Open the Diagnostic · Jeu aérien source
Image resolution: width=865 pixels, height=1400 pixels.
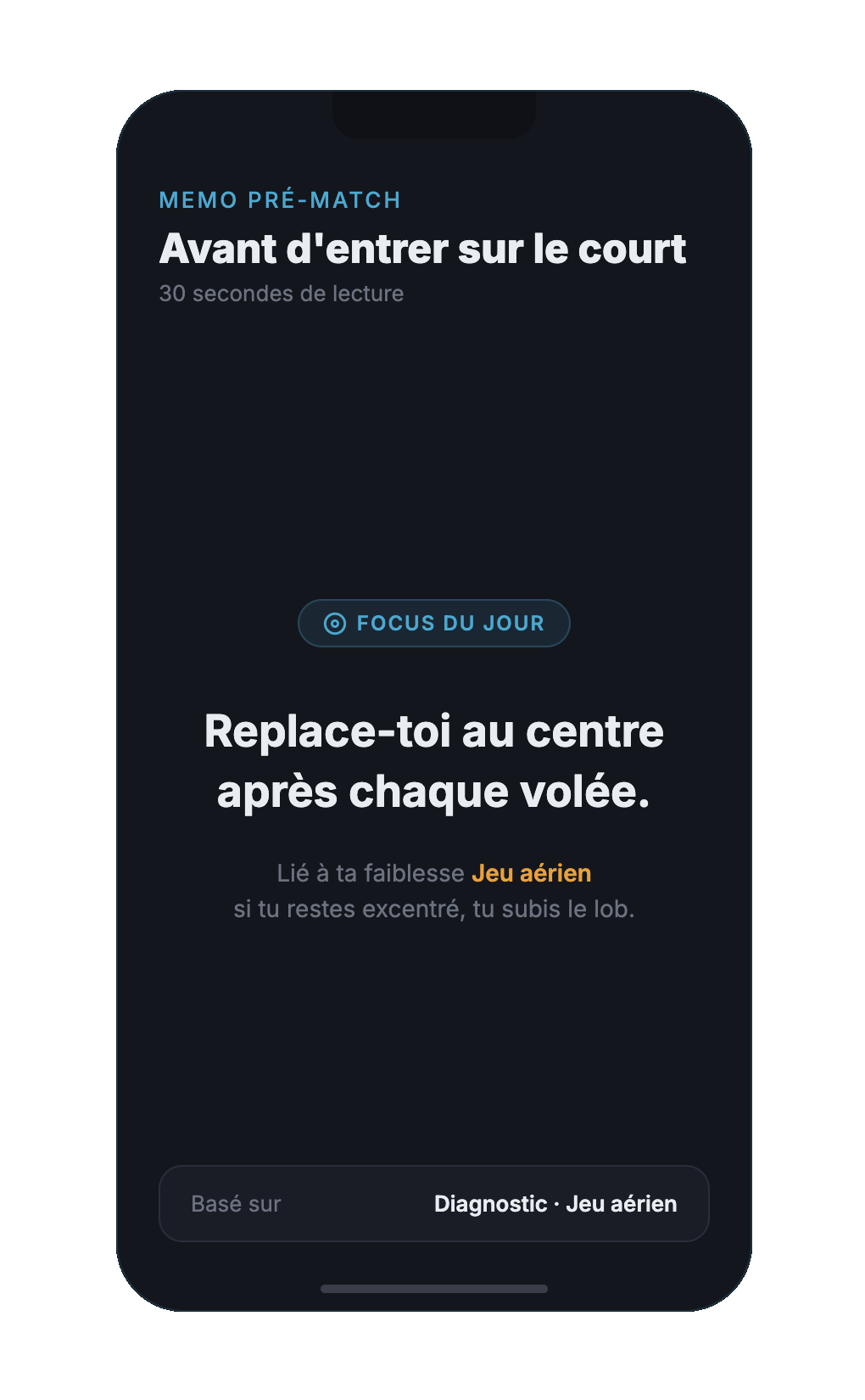pos(555,1203)
